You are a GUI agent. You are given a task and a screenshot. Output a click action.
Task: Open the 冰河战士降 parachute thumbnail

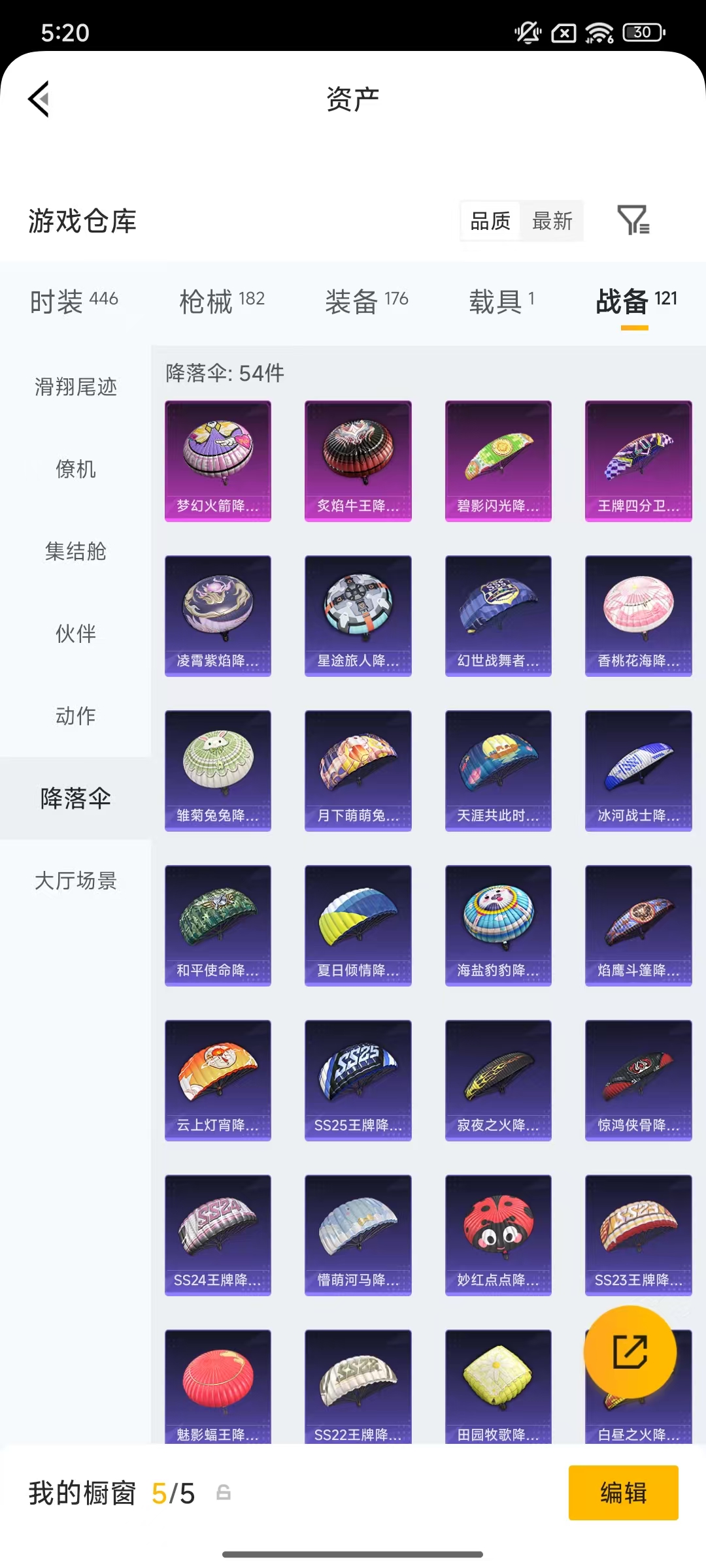tap(638, 770)
